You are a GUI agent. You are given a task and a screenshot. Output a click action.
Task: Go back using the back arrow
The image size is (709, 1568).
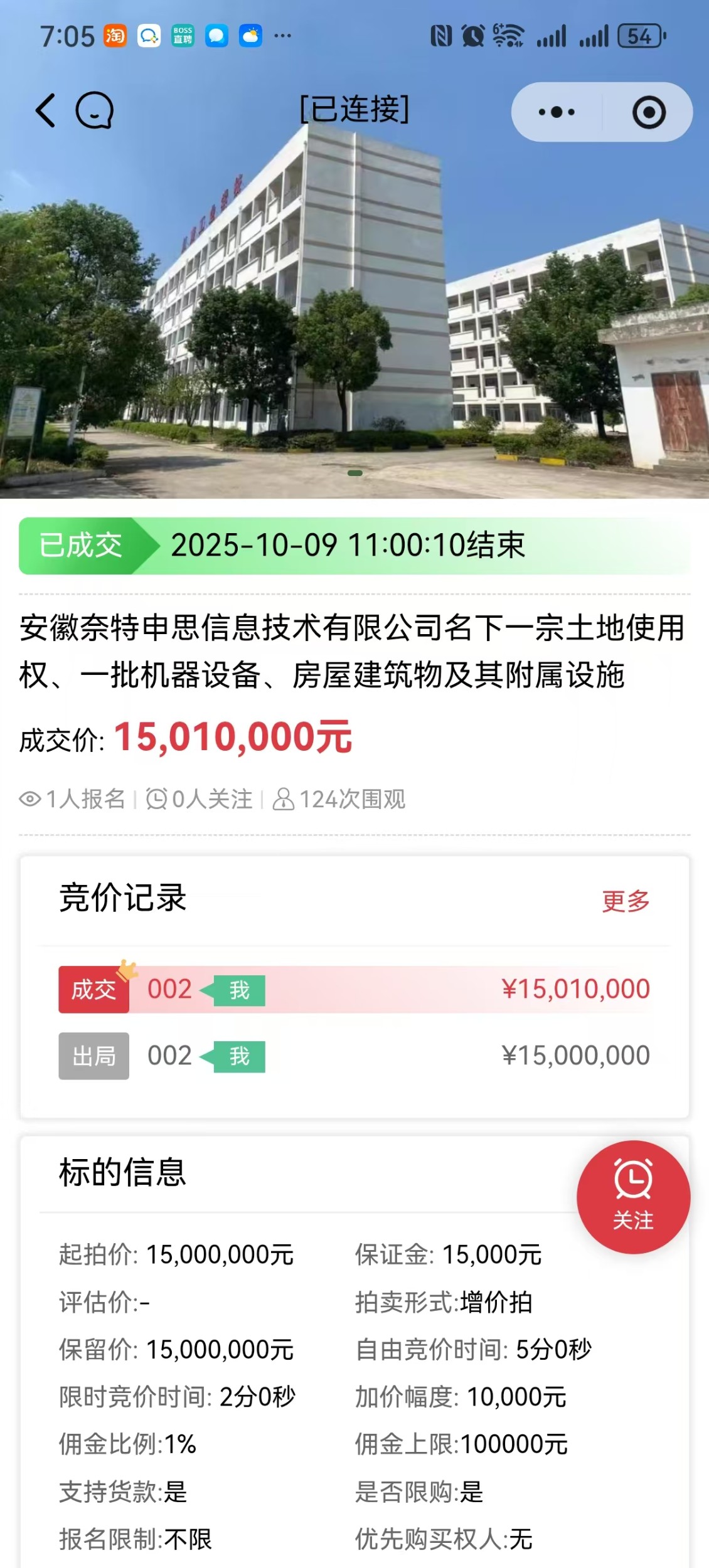(x=45, y=110)
